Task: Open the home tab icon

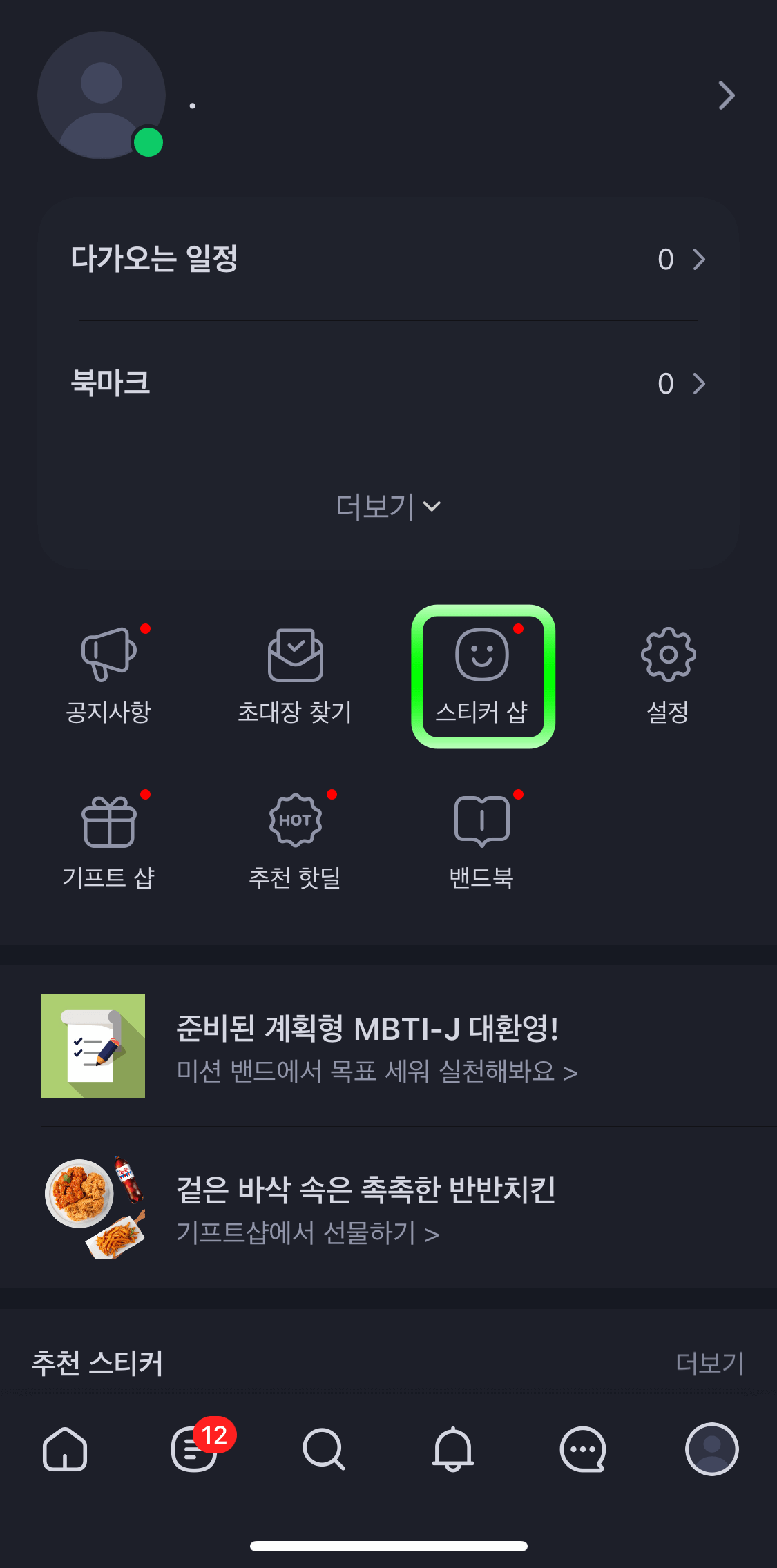Action: [64, 1450]
